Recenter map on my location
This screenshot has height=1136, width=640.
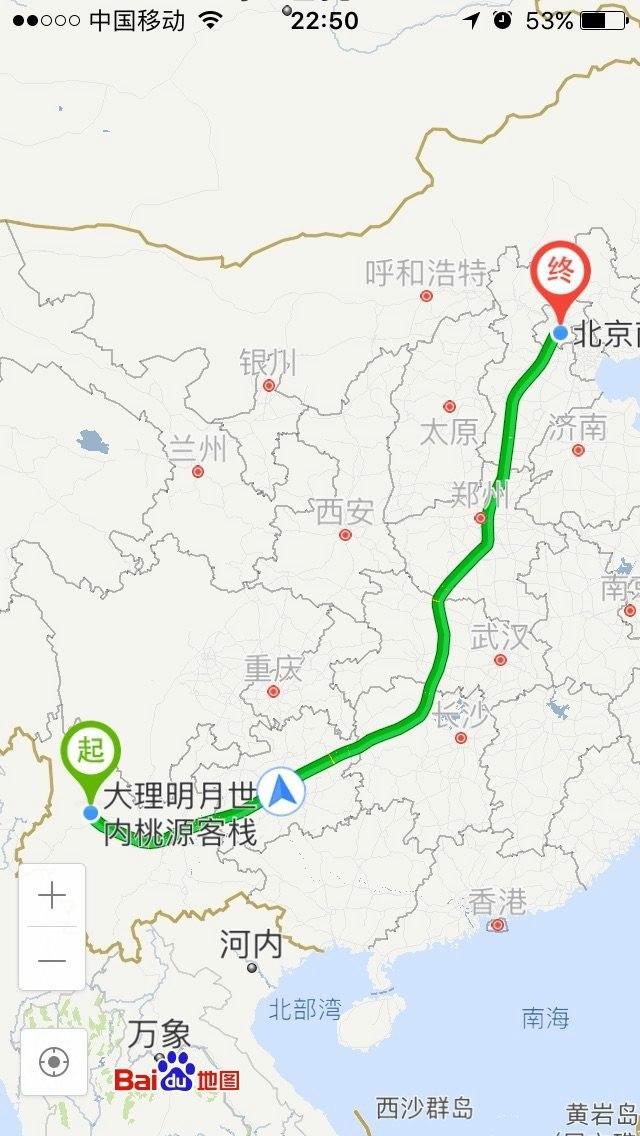(x=54, y=1061)
